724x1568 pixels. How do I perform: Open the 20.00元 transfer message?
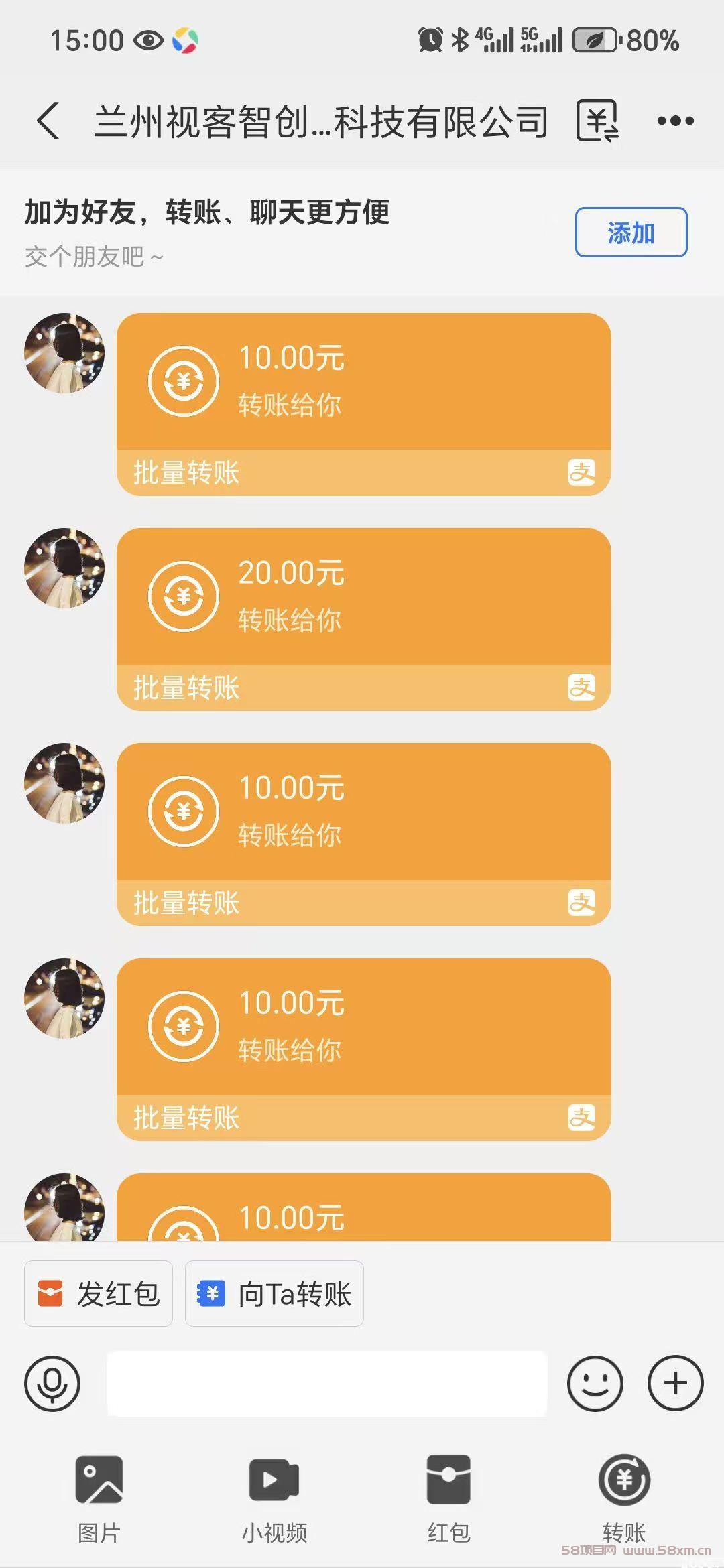[x=363, y=619]
